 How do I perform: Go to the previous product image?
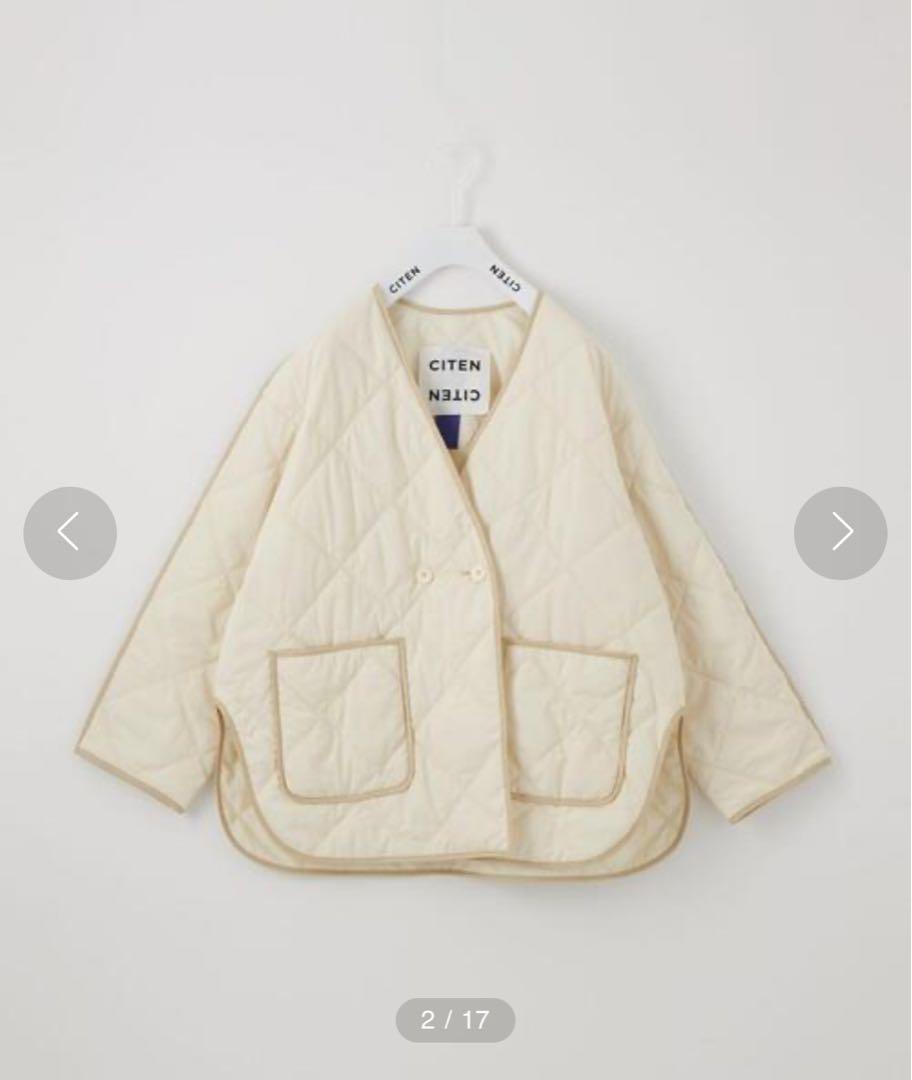(x=70, y=533)
